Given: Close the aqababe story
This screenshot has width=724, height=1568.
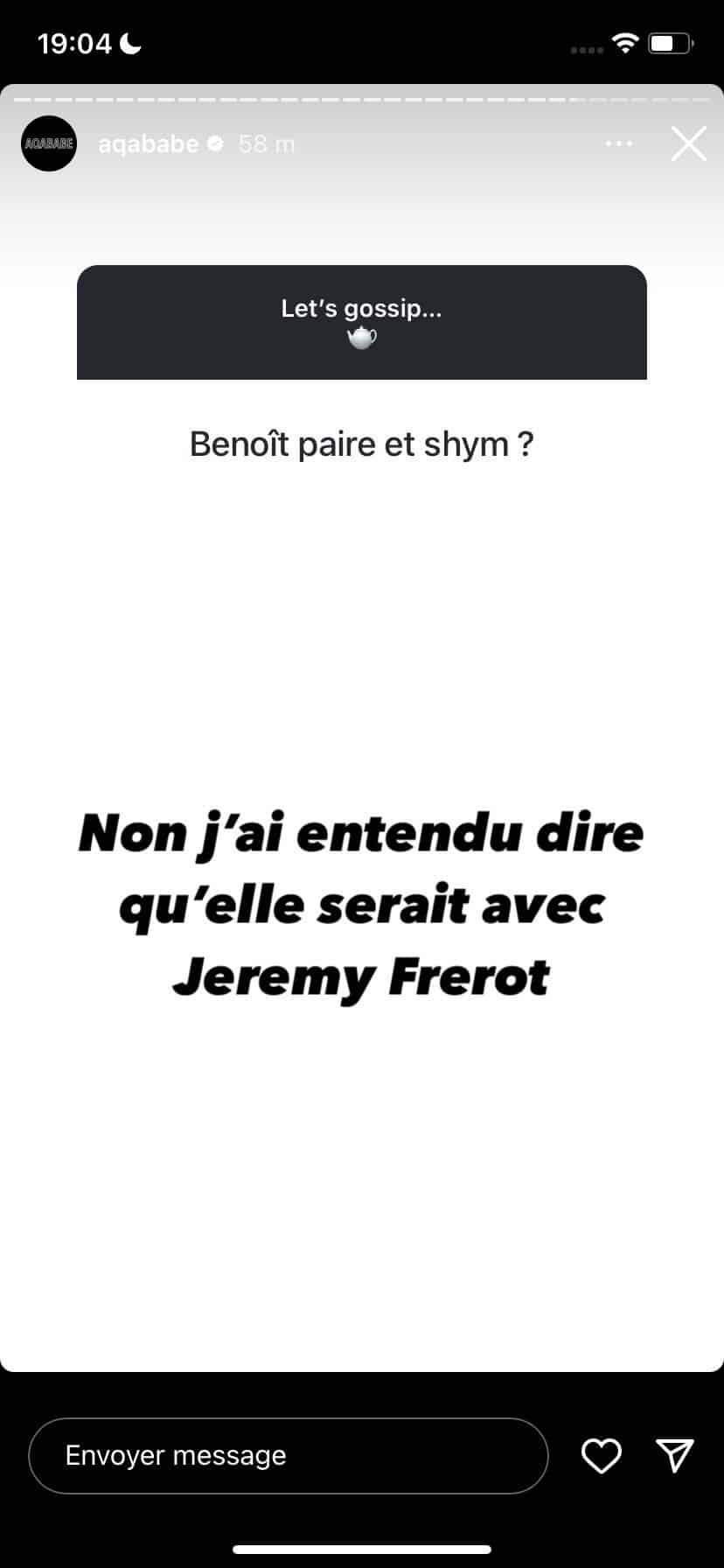Looking at the screenshot, I should [x=688, y=143].
